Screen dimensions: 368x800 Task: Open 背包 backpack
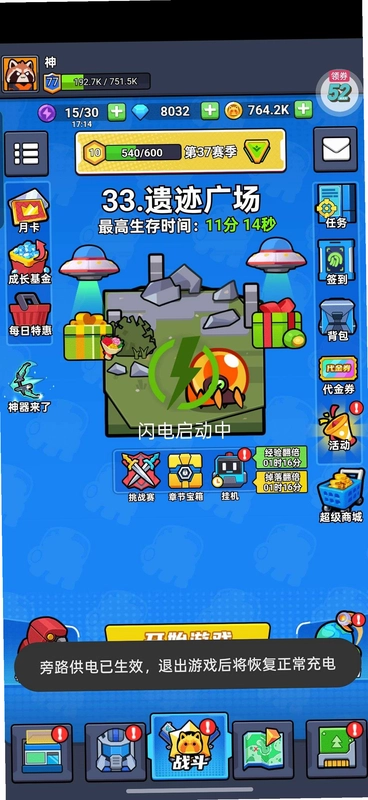(336, 320)
